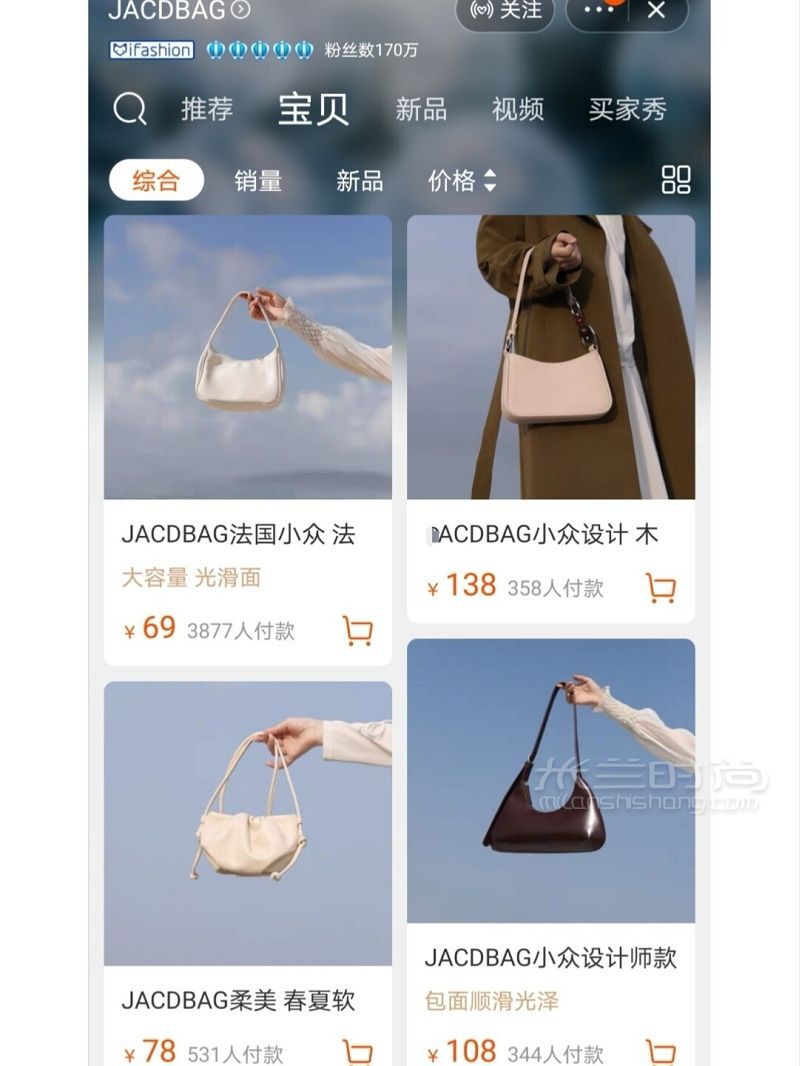
Task: Switch to the 推荐 tab
Action: (207, 109)
